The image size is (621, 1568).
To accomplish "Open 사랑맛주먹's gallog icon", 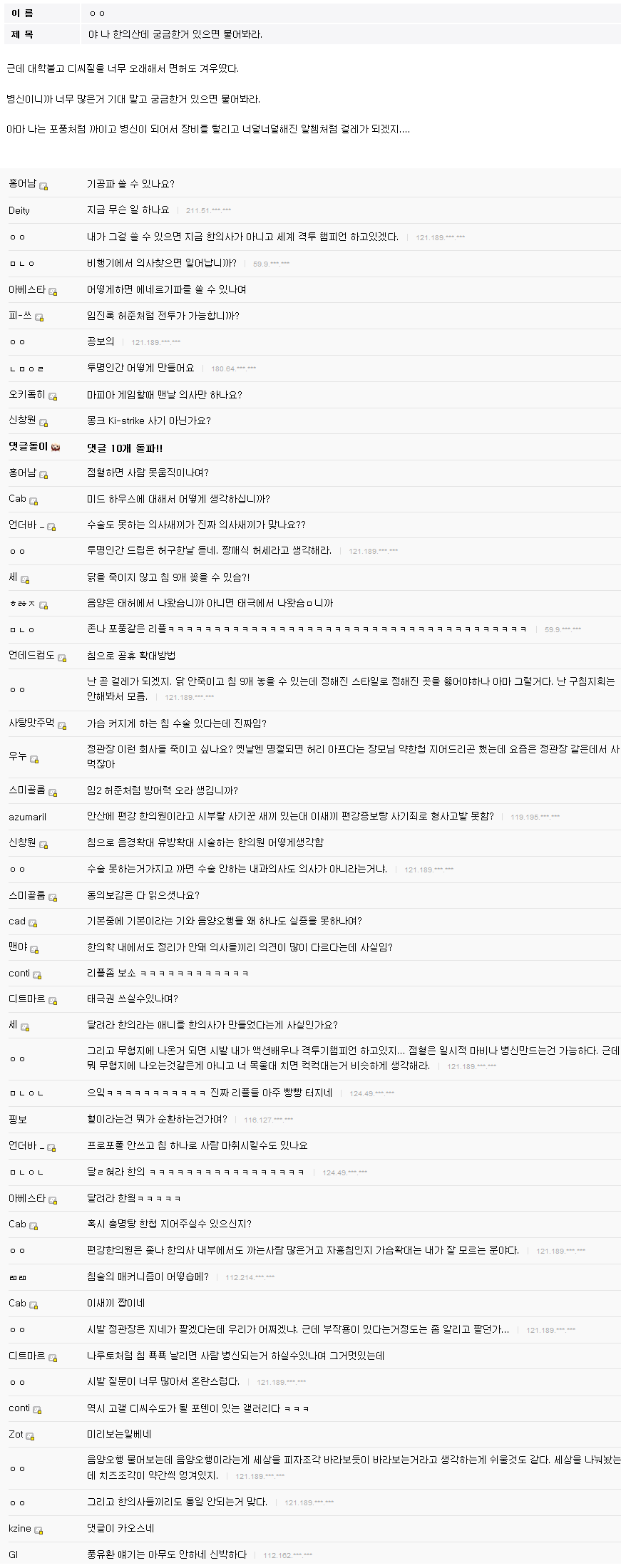I will (62, 725).
